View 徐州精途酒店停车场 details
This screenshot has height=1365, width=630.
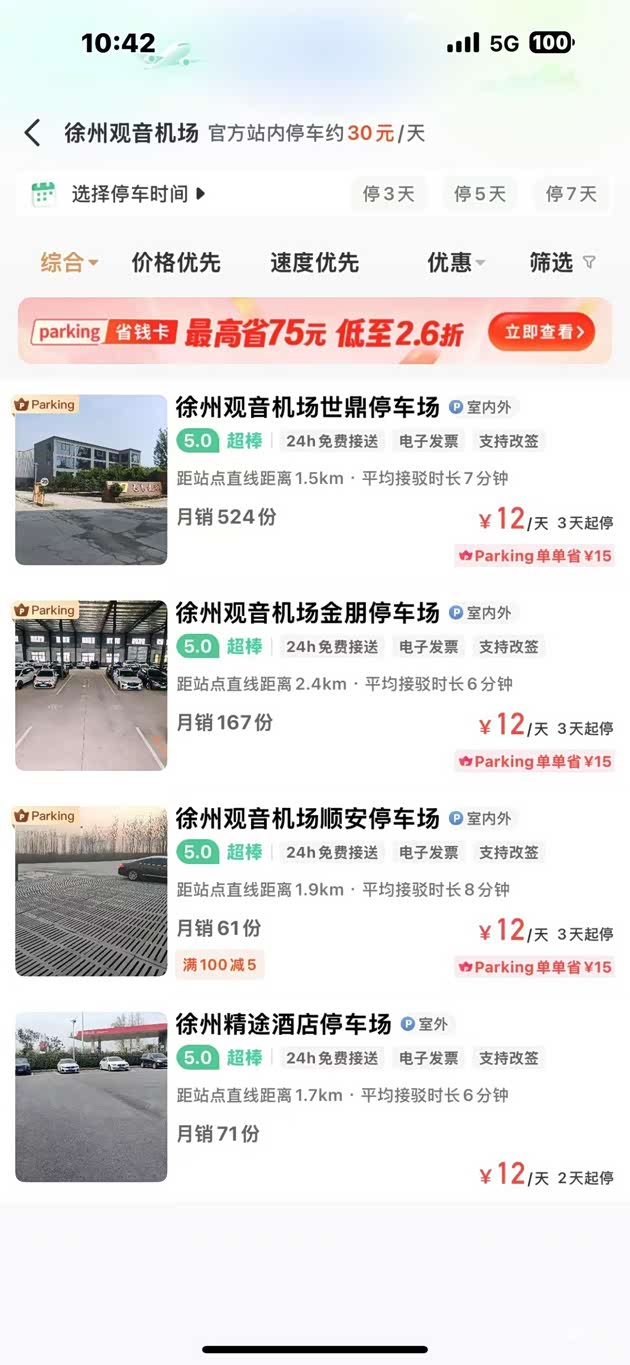pos(283,1024)
